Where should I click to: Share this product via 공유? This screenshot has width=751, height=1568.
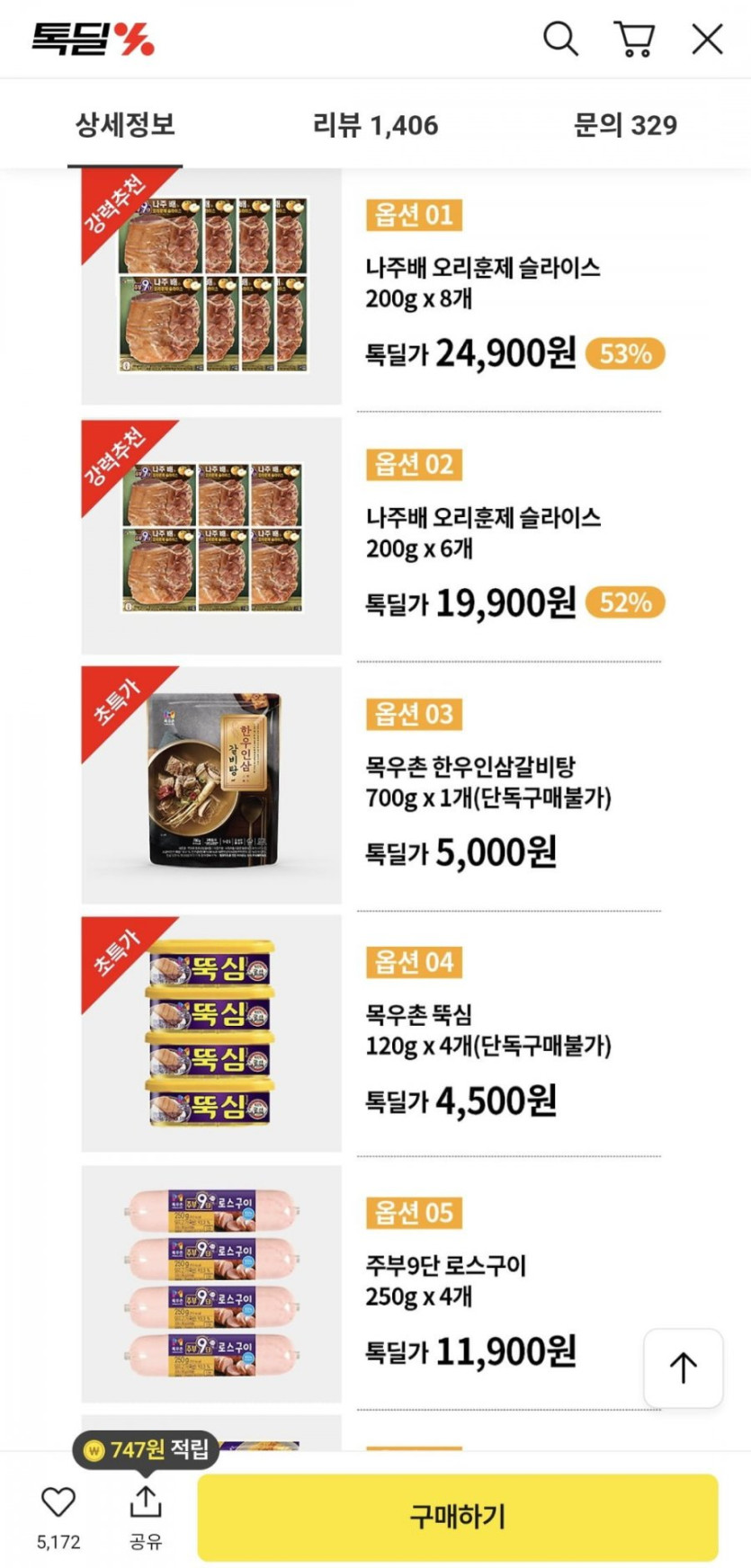(146, 1514)
